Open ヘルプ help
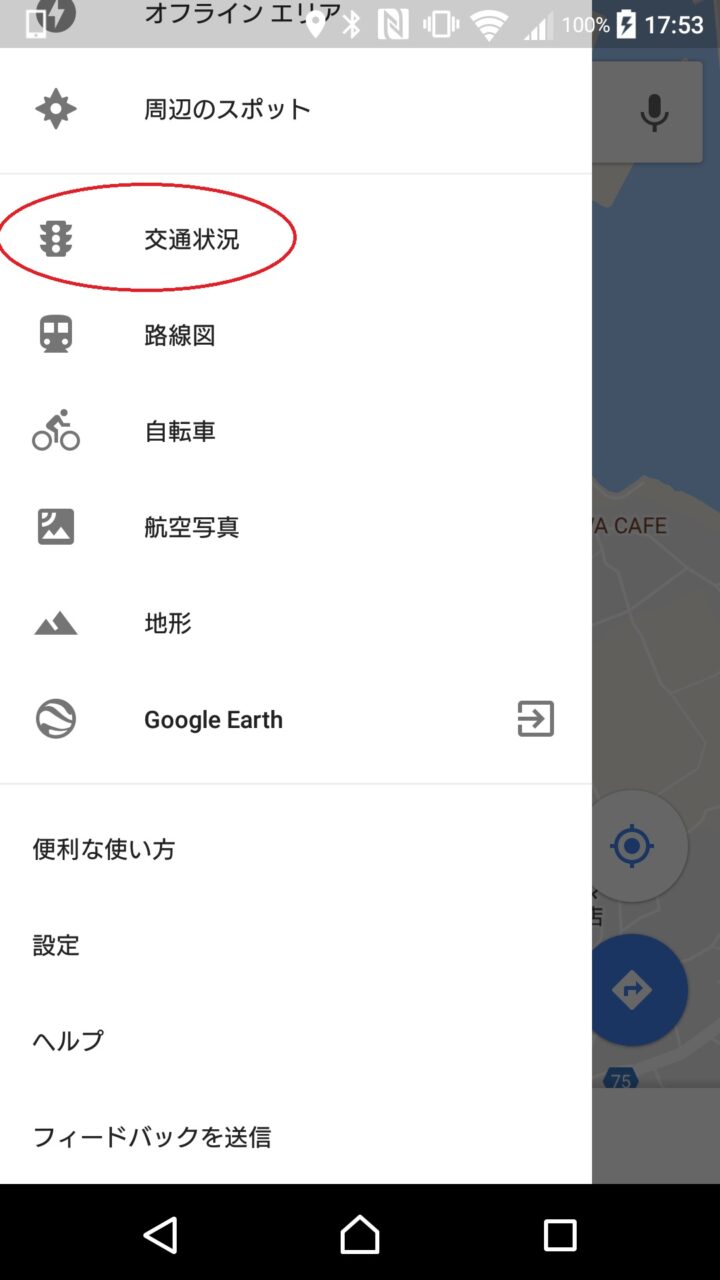This screenshot has height=1280, width=720. click(x=68, y=1041)
